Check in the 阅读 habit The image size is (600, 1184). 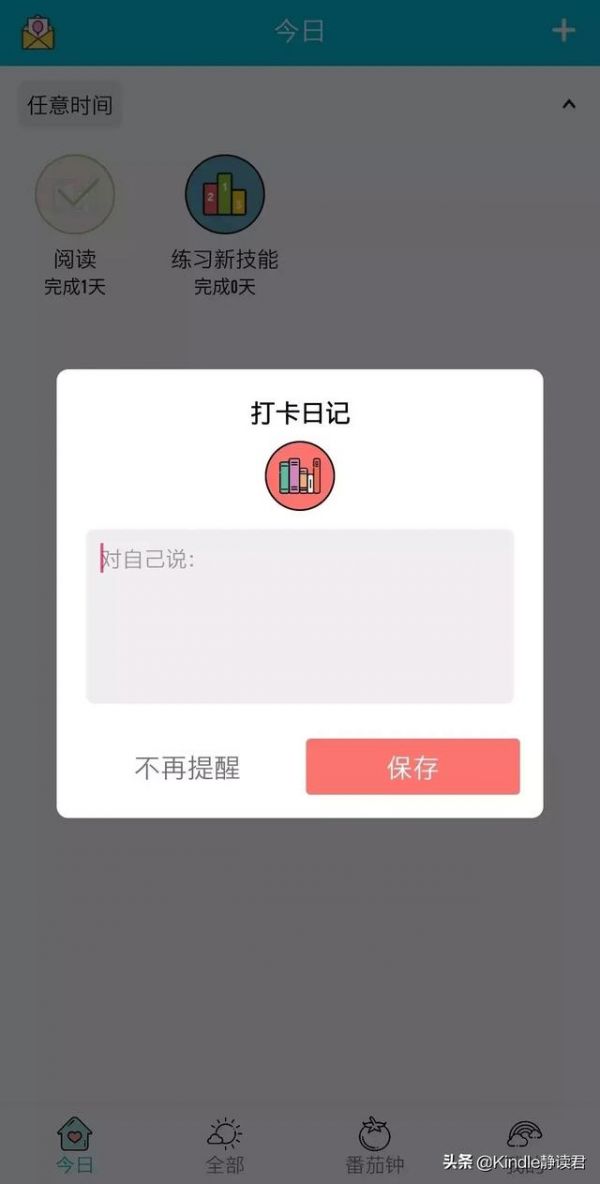75,195
